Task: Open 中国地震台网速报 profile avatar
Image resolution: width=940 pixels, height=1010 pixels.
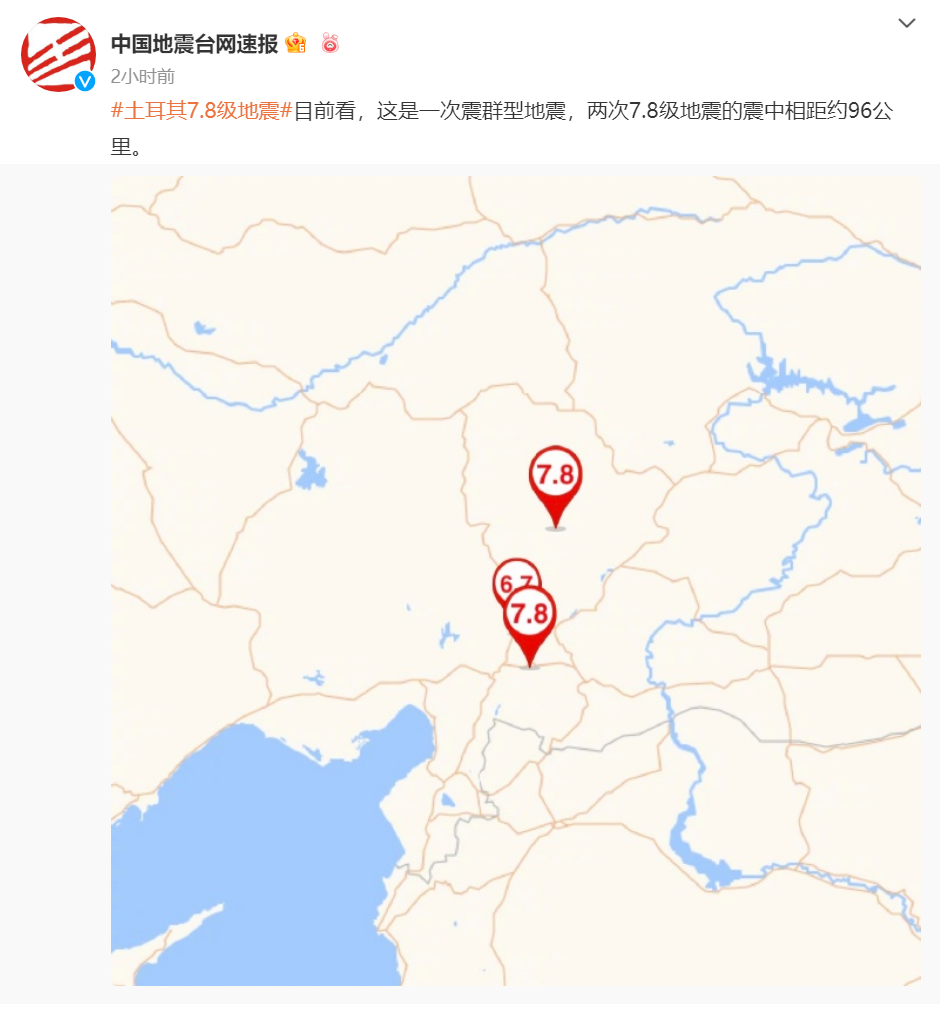Action: (x=58, y=54)
